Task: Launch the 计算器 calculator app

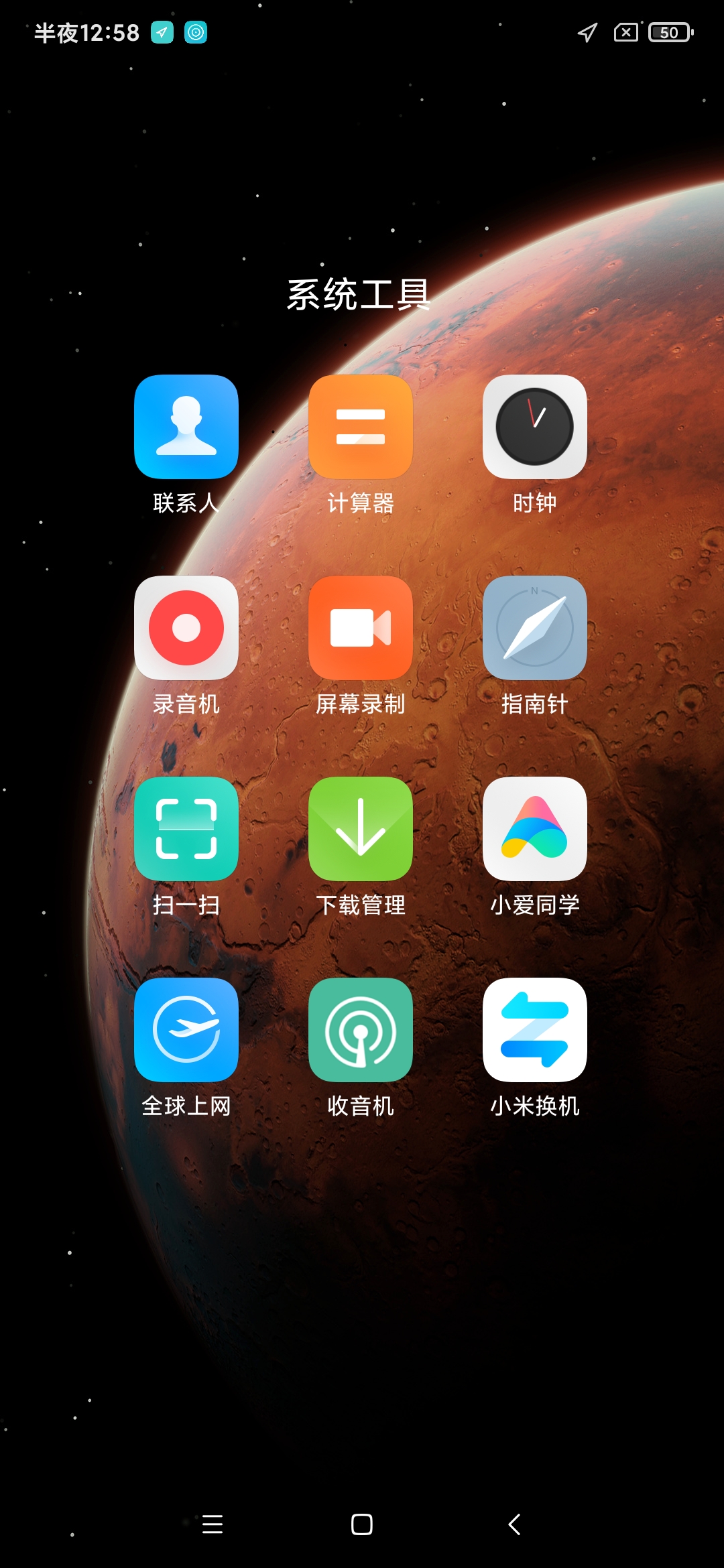Action: tap(361, 427)
